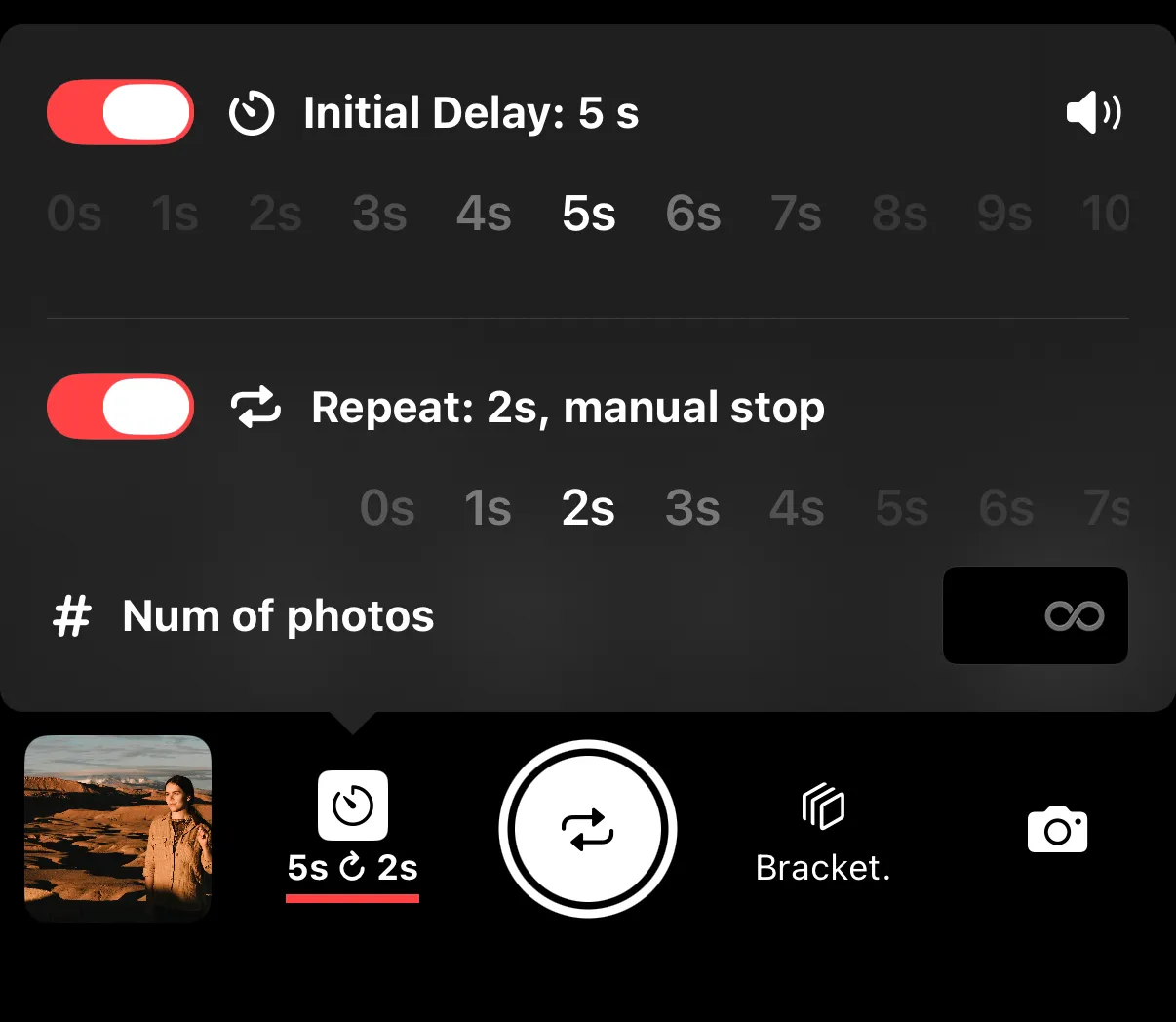Open the last photo thumbnail
Image resolution: width=1176 pixels, height=1022 pixels.
point(118,828)
